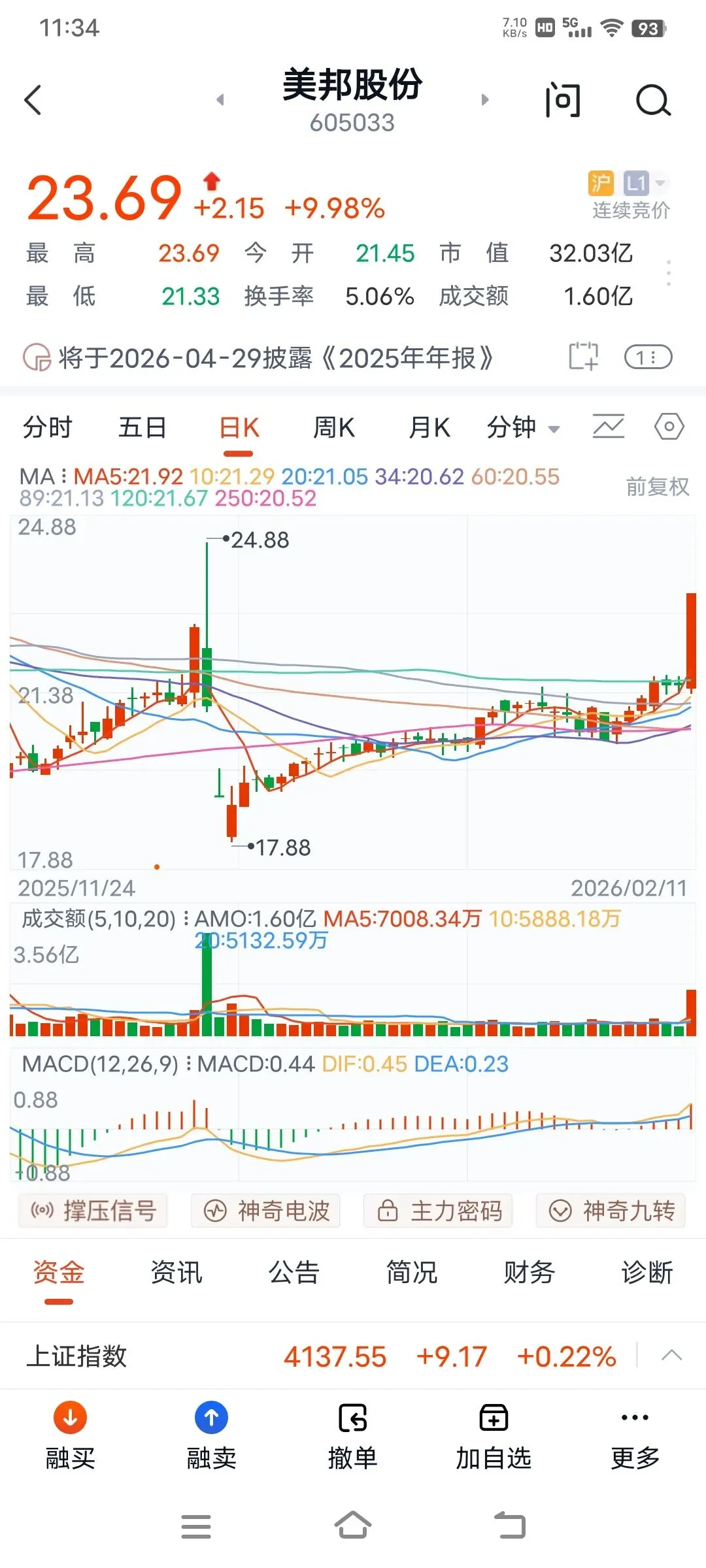
Task: Open the 神奇电波 indicator
Action: coord(265,1211)
